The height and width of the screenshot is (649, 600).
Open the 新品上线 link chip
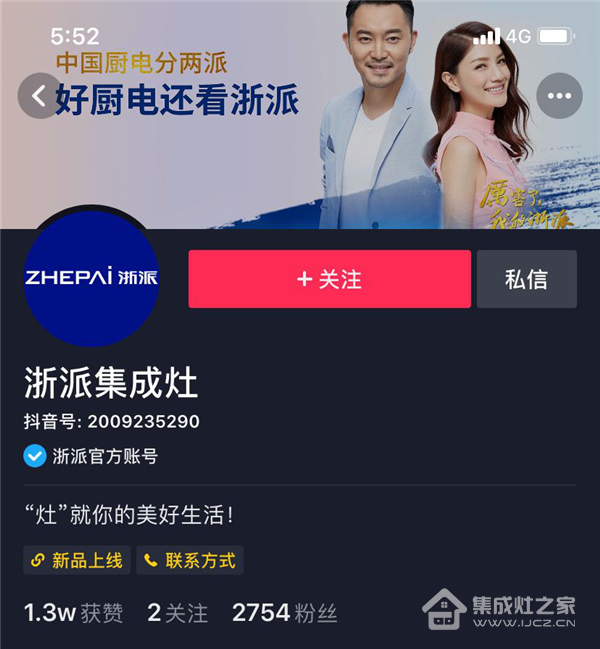(77, 560)
